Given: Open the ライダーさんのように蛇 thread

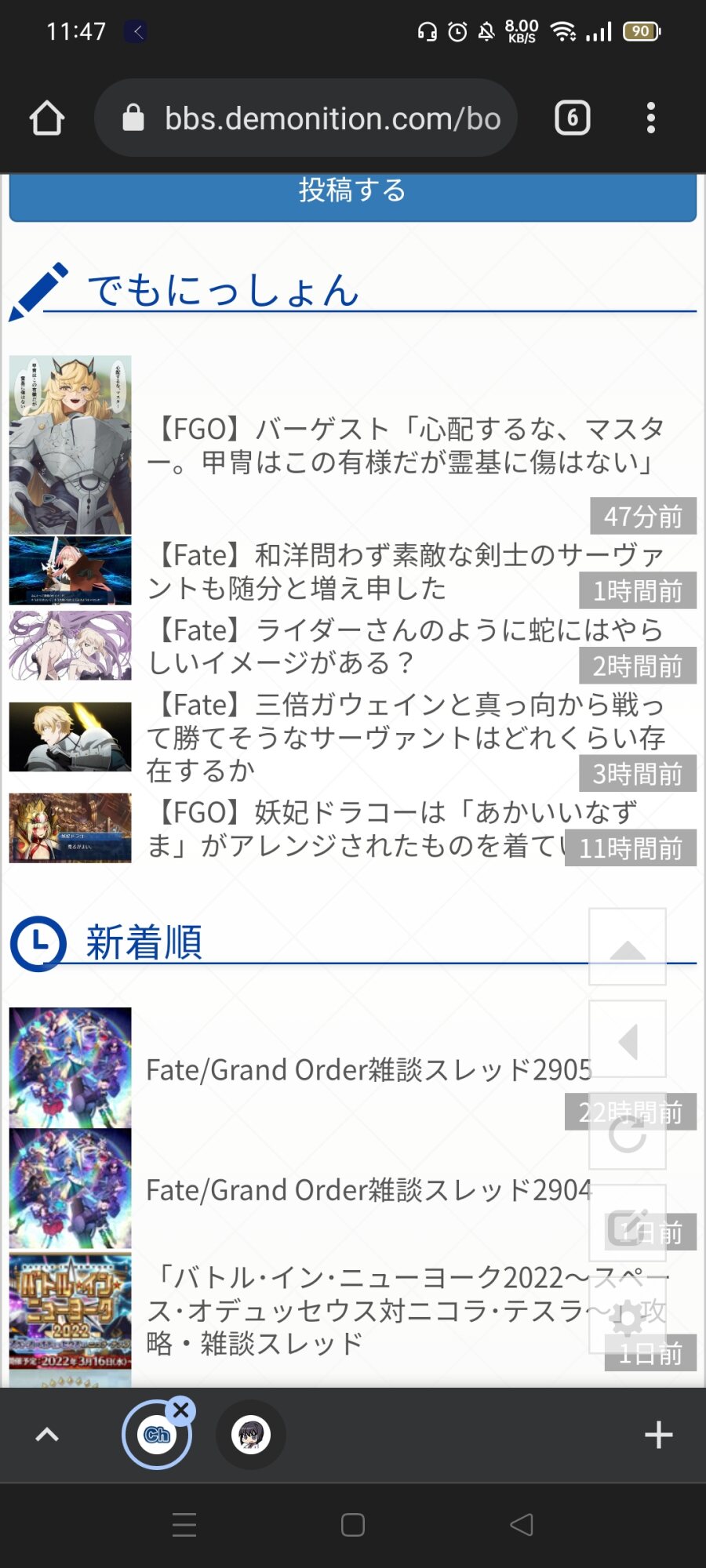Looking at the screenshot, I should point(361,646).
